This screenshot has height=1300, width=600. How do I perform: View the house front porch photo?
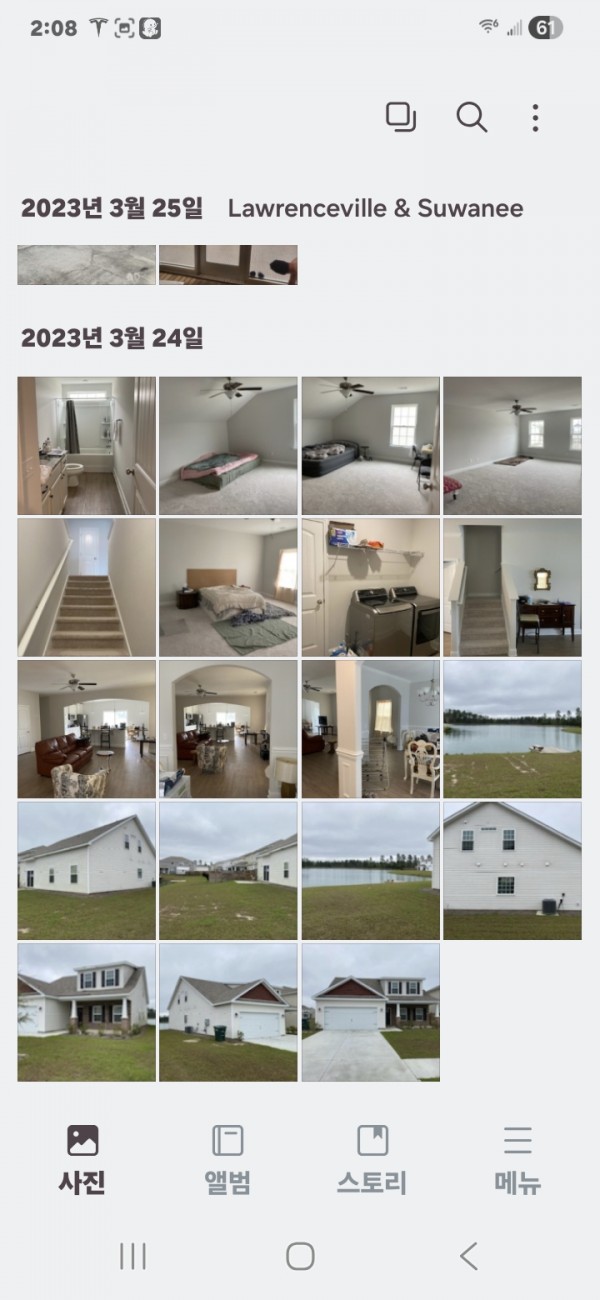click(86, 1012)
